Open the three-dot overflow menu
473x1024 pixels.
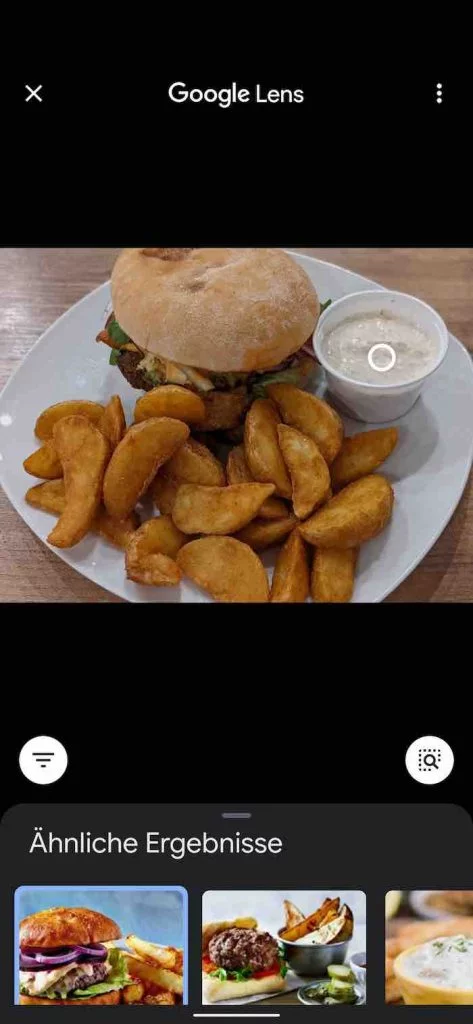pos(439,93)
